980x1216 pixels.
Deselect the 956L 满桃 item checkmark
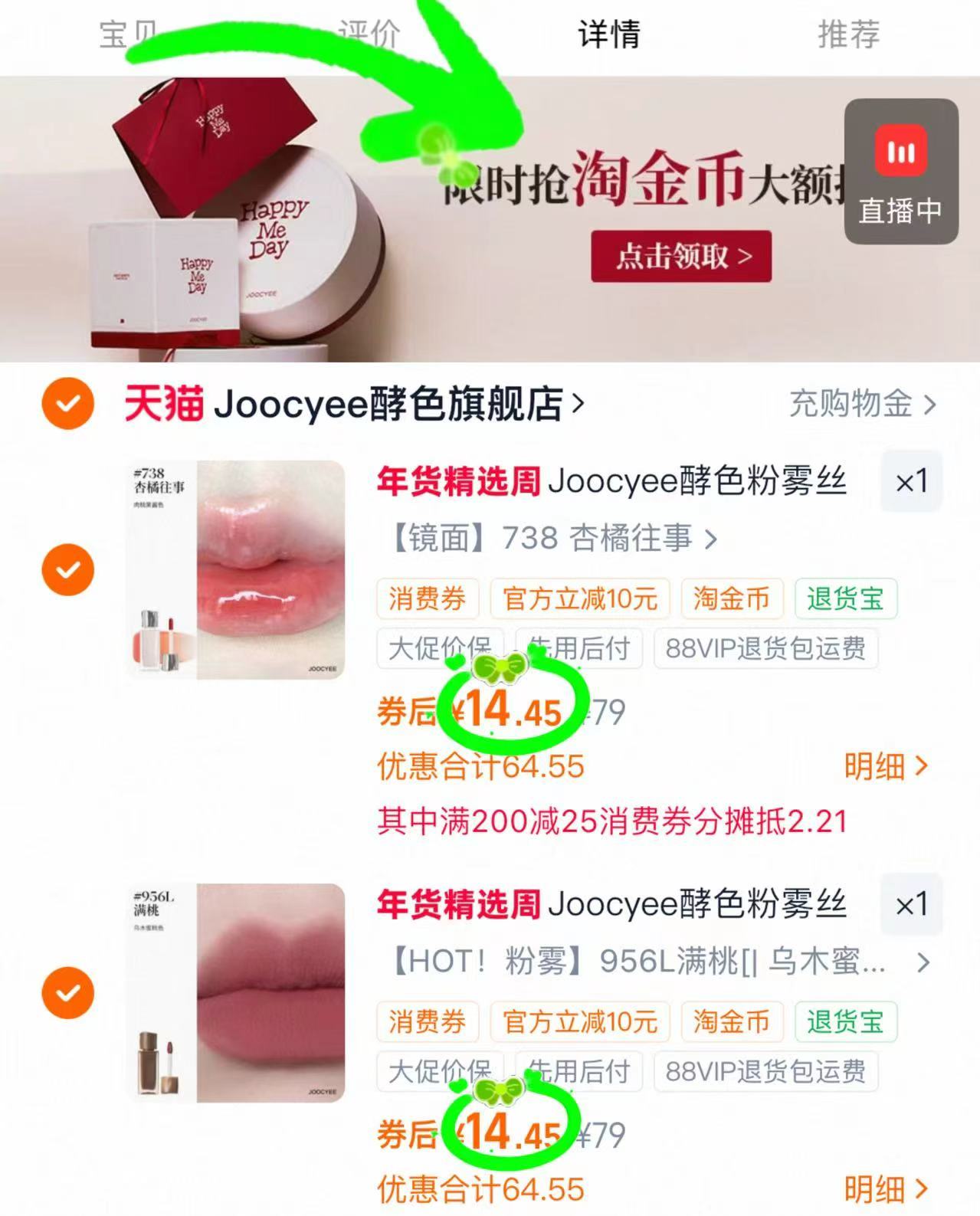[70, 991]
